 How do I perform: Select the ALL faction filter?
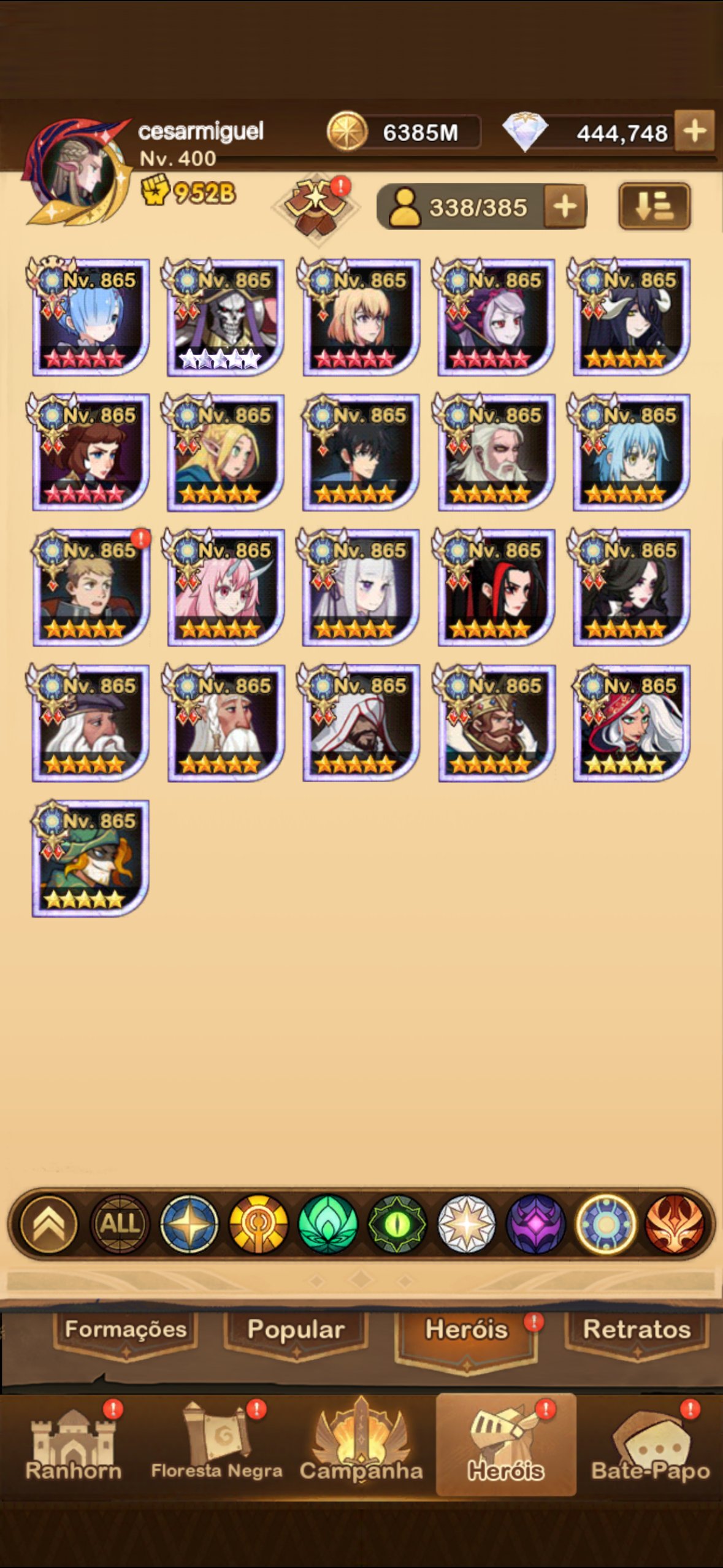click(120, 1224)
